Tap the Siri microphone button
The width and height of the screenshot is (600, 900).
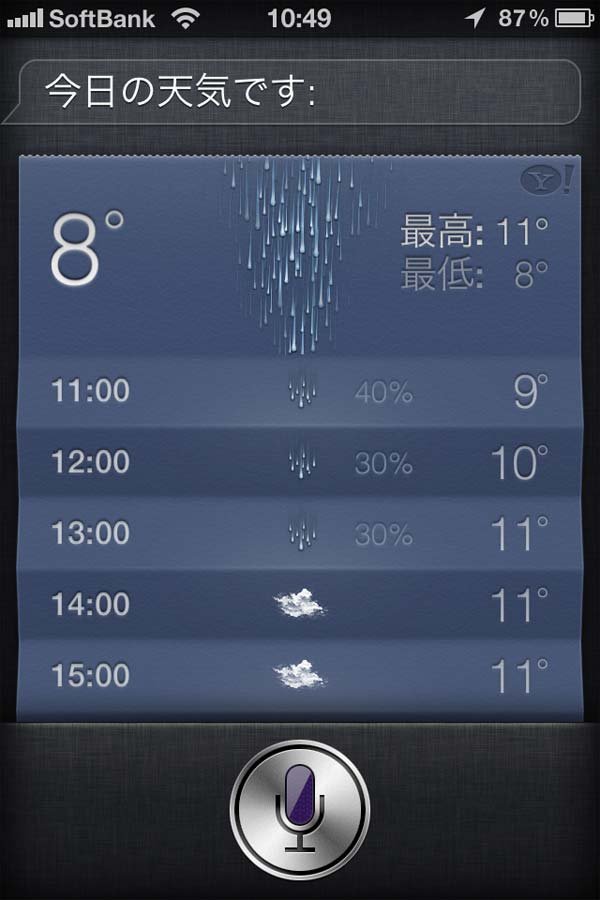[x=300, y=809]
